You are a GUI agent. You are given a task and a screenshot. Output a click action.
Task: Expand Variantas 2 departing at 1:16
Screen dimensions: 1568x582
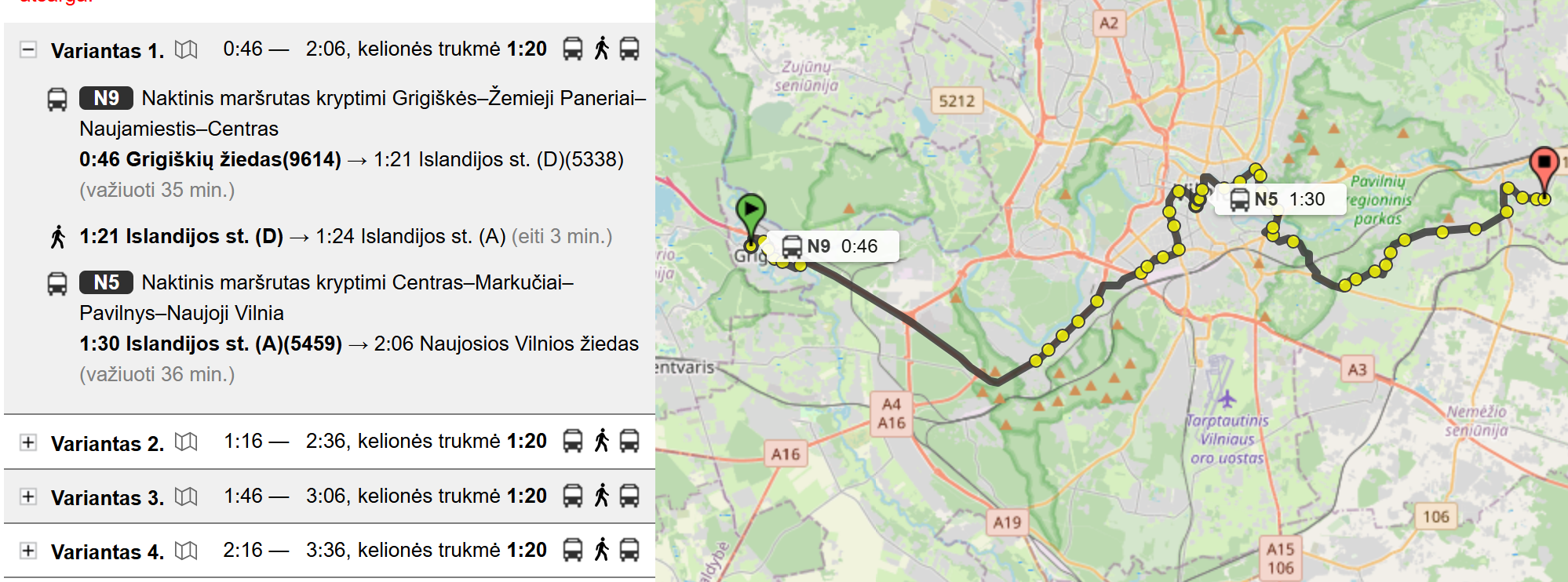(28, 442)
